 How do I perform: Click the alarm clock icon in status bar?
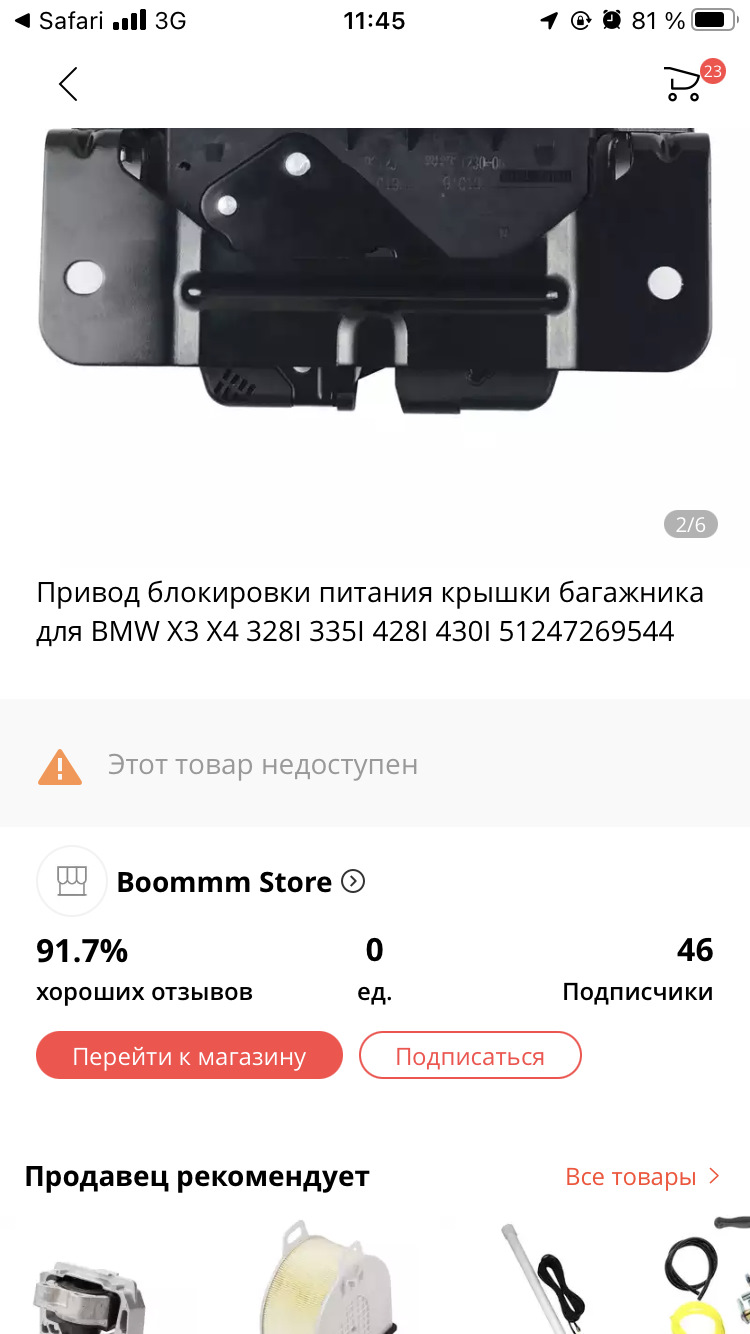click(x=611, y=19)
